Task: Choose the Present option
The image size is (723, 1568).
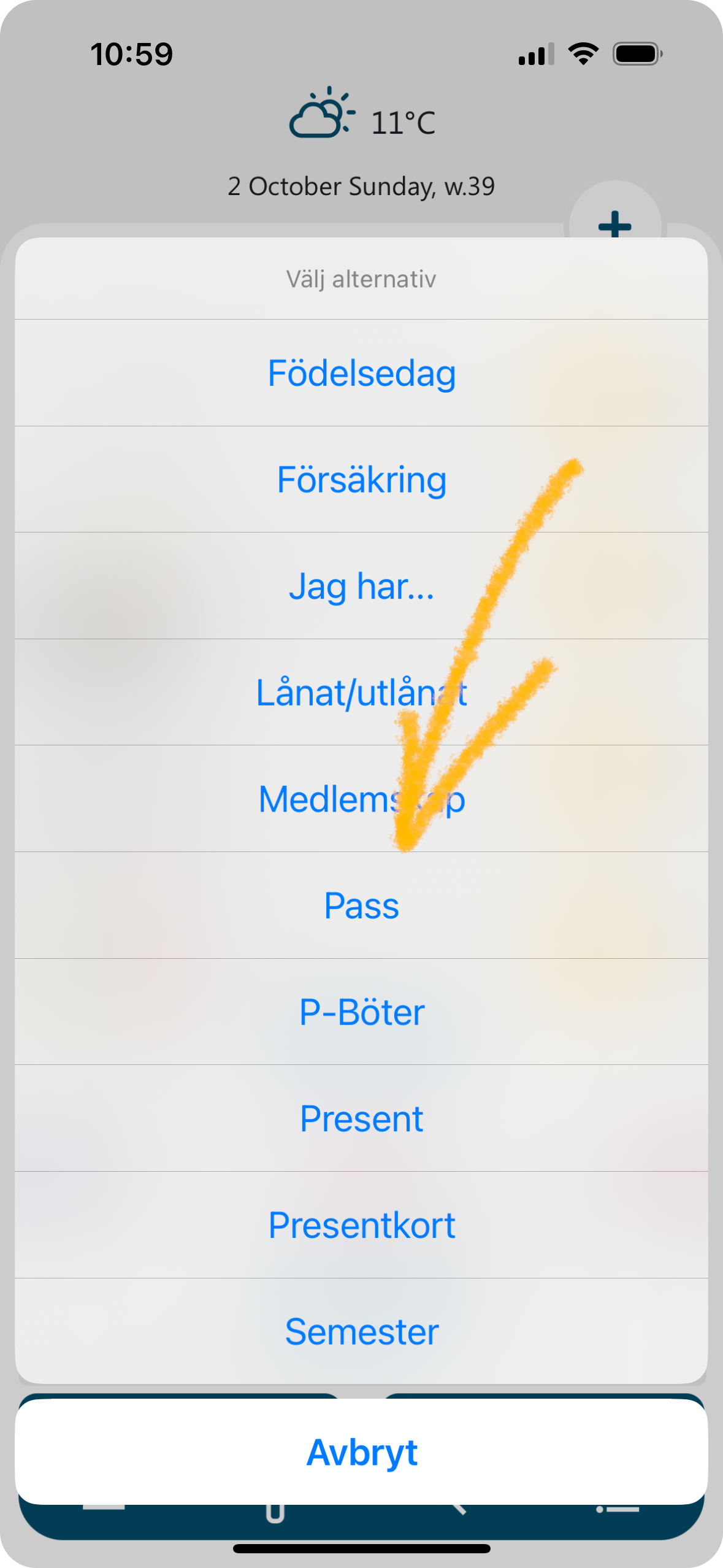Action: coord(361,1118)
